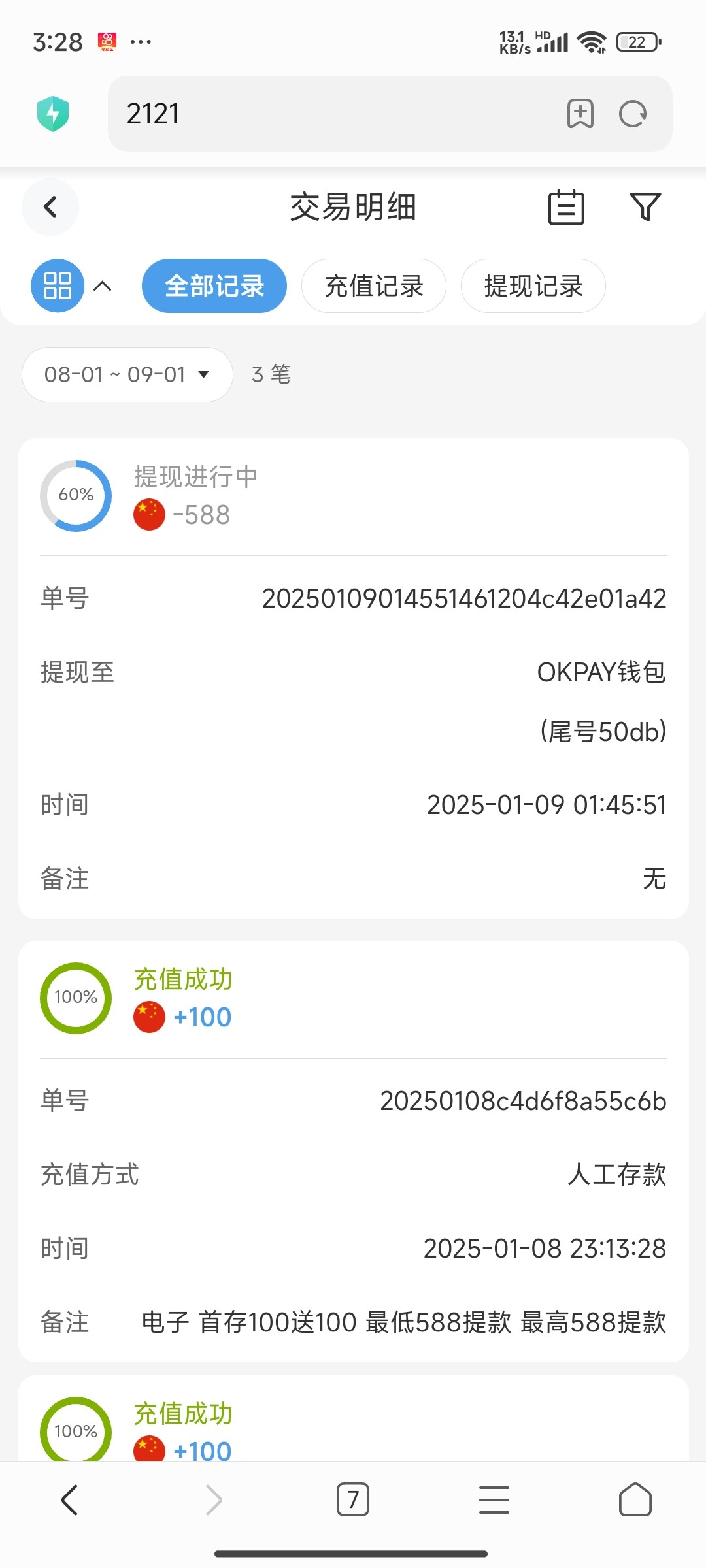Open the 08-01 ~ 09-01 date range dropdown

126,374
